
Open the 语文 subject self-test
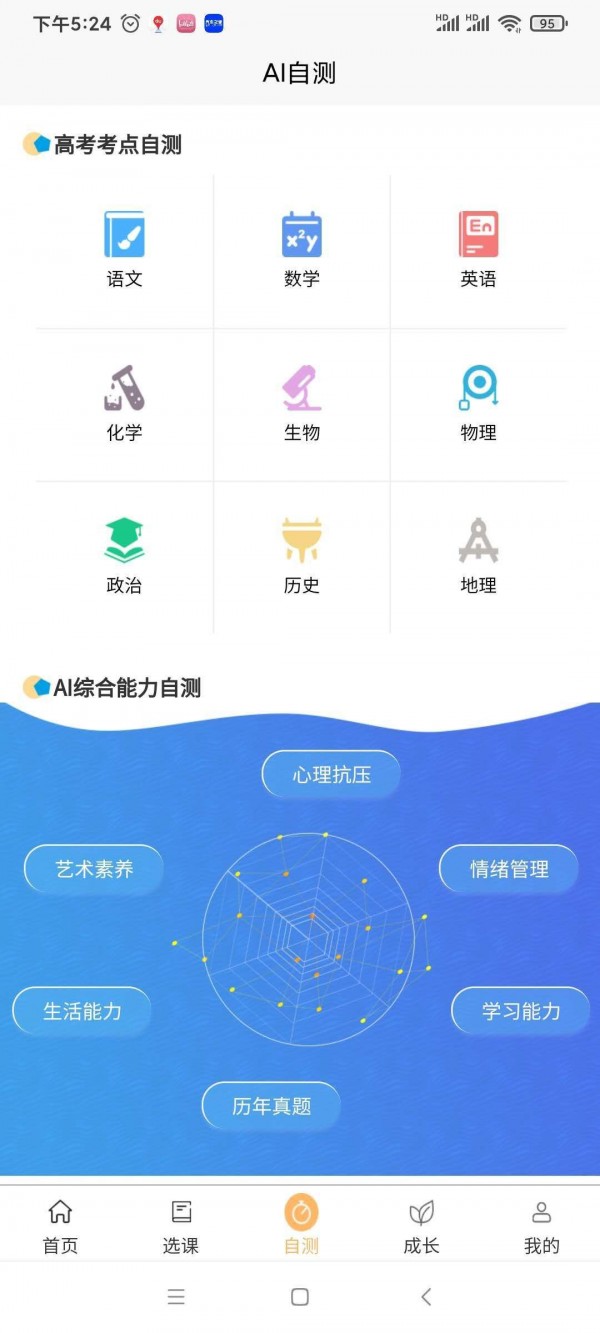[125, 249]
